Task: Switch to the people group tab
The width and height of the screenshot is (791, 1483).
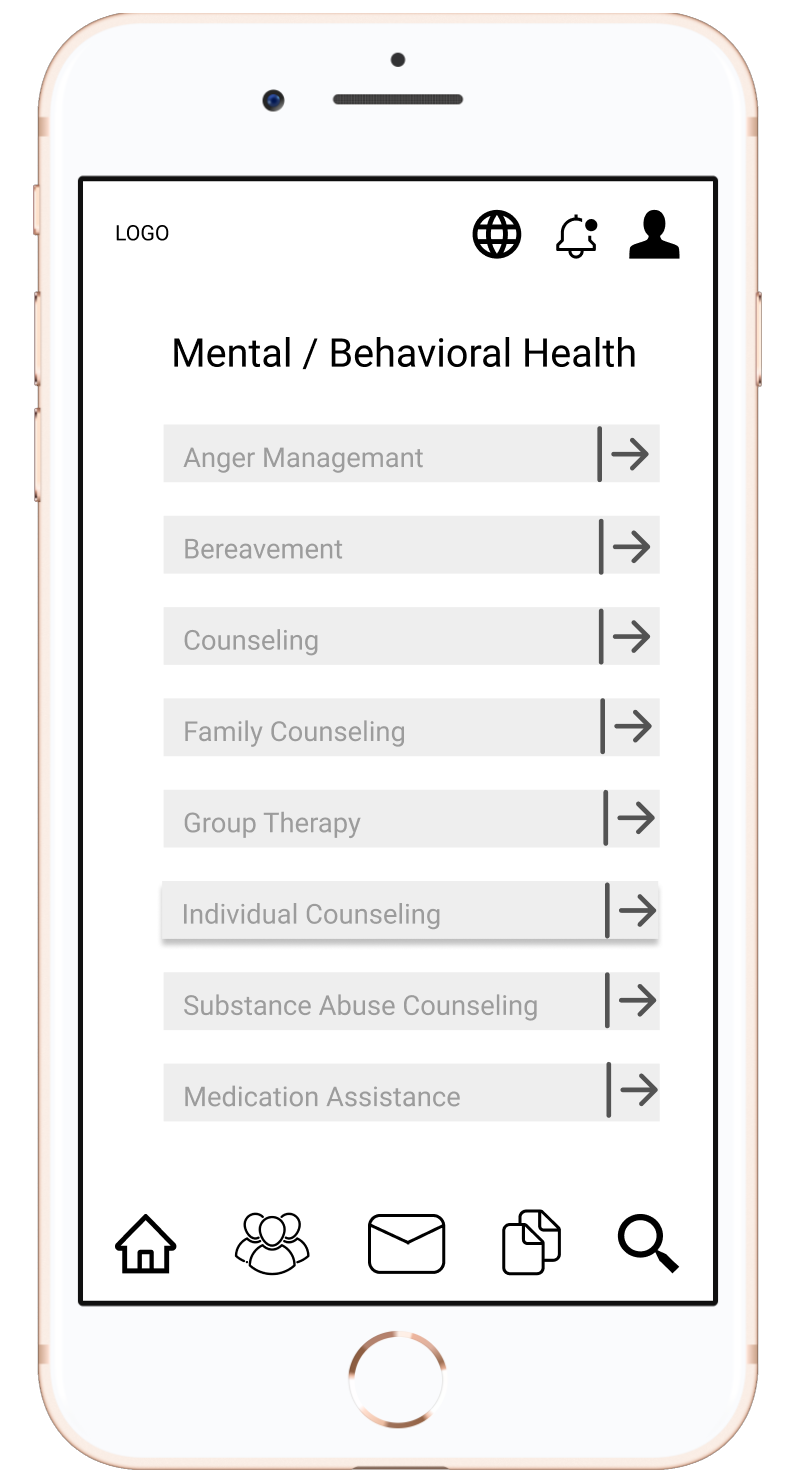Action: coord(272,1244)
